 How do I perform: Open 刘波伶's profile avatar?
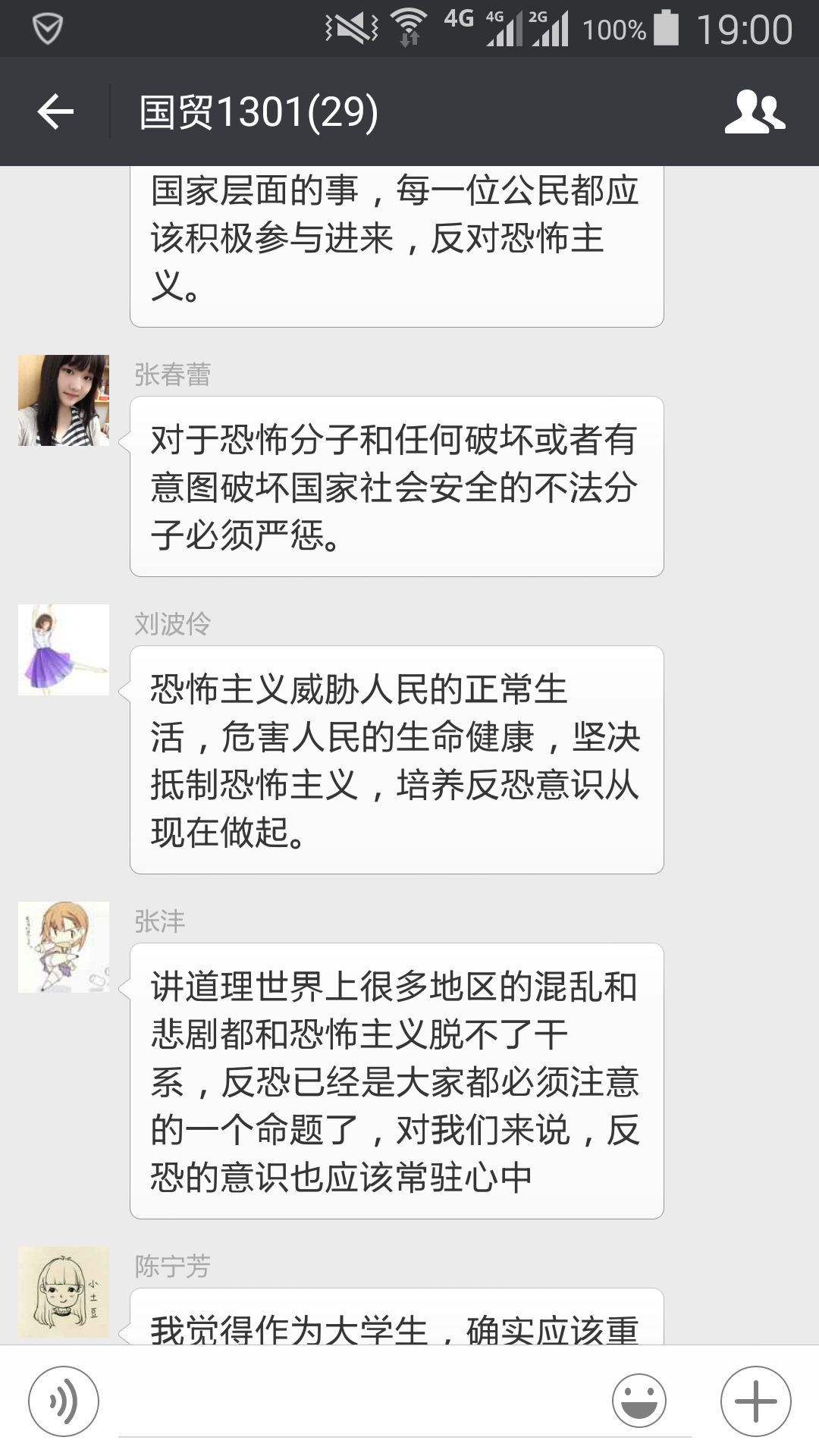click(x=64, y=650)
